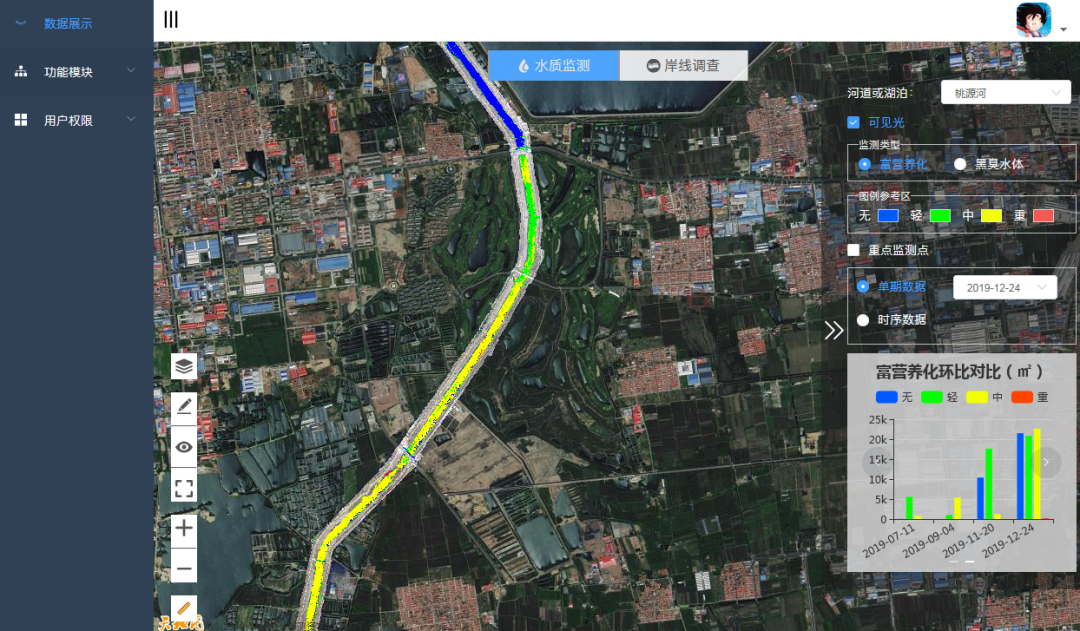
Task: Open the 2019-12-24 date dropdown
Action: [1004, 288]
